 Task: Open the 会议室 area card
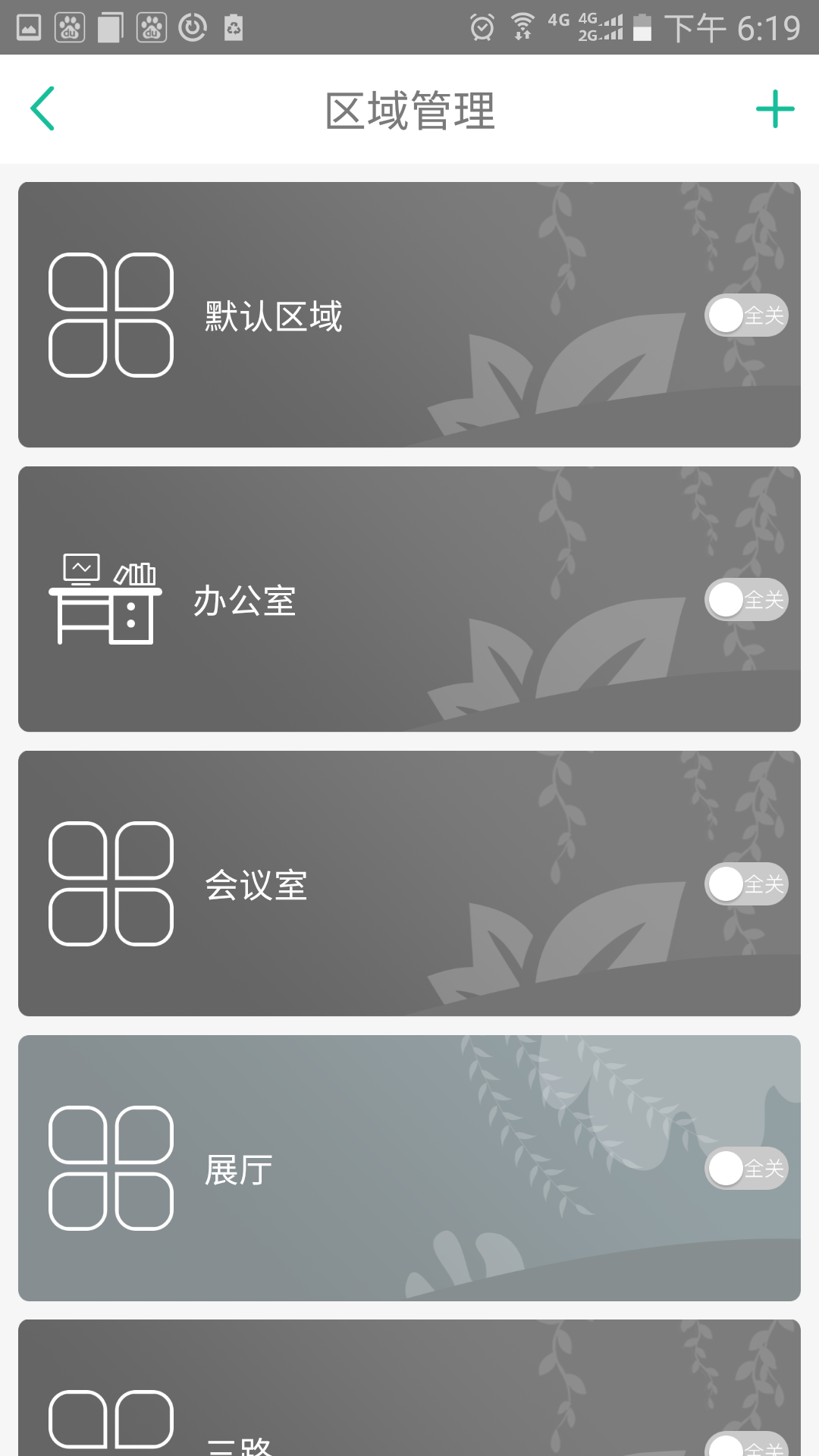click(409, 883)
